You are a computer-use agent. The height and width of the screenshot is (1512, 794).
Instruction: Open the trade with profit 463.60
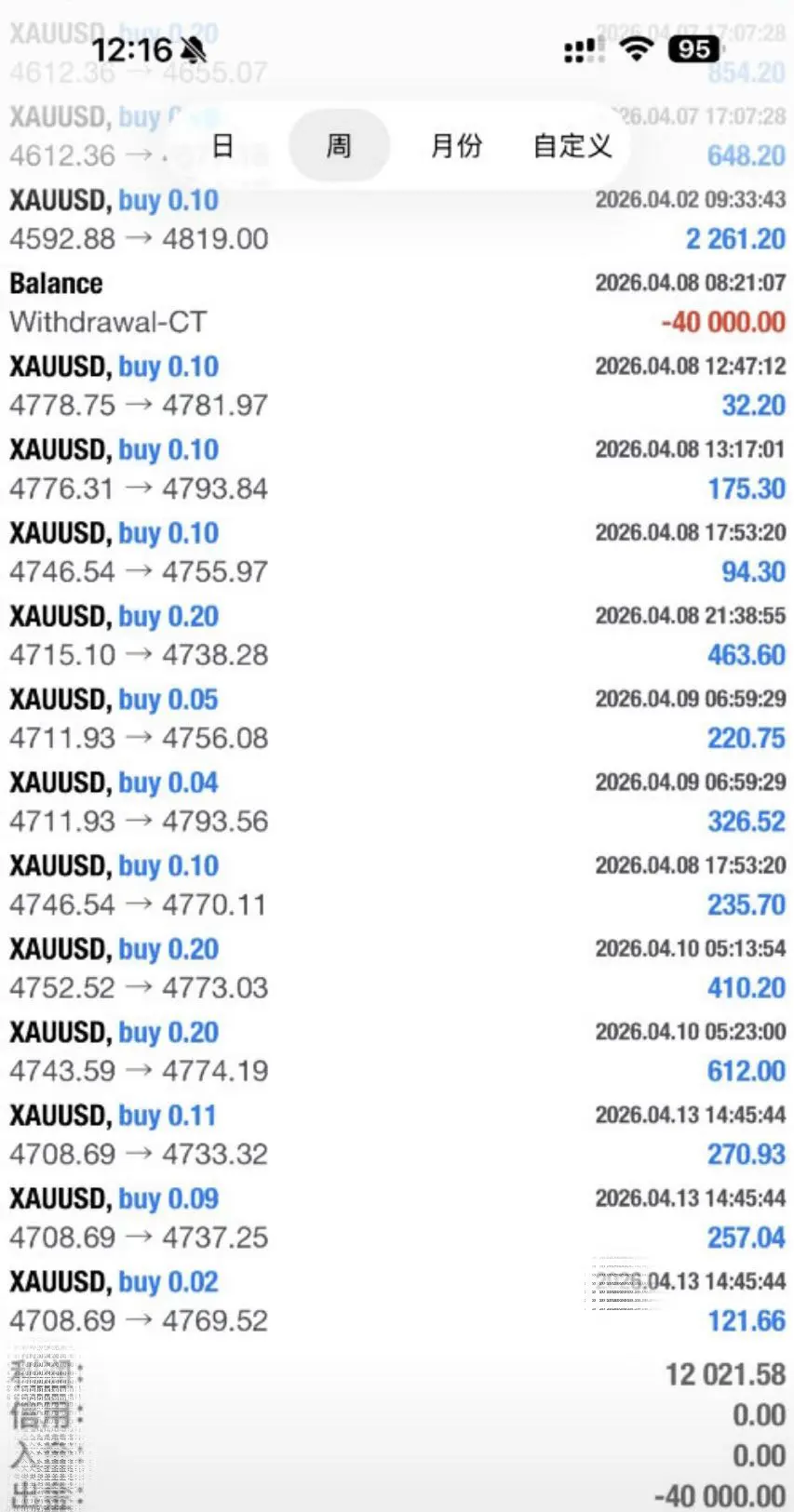pyautogui.click(x=397, y=636)
